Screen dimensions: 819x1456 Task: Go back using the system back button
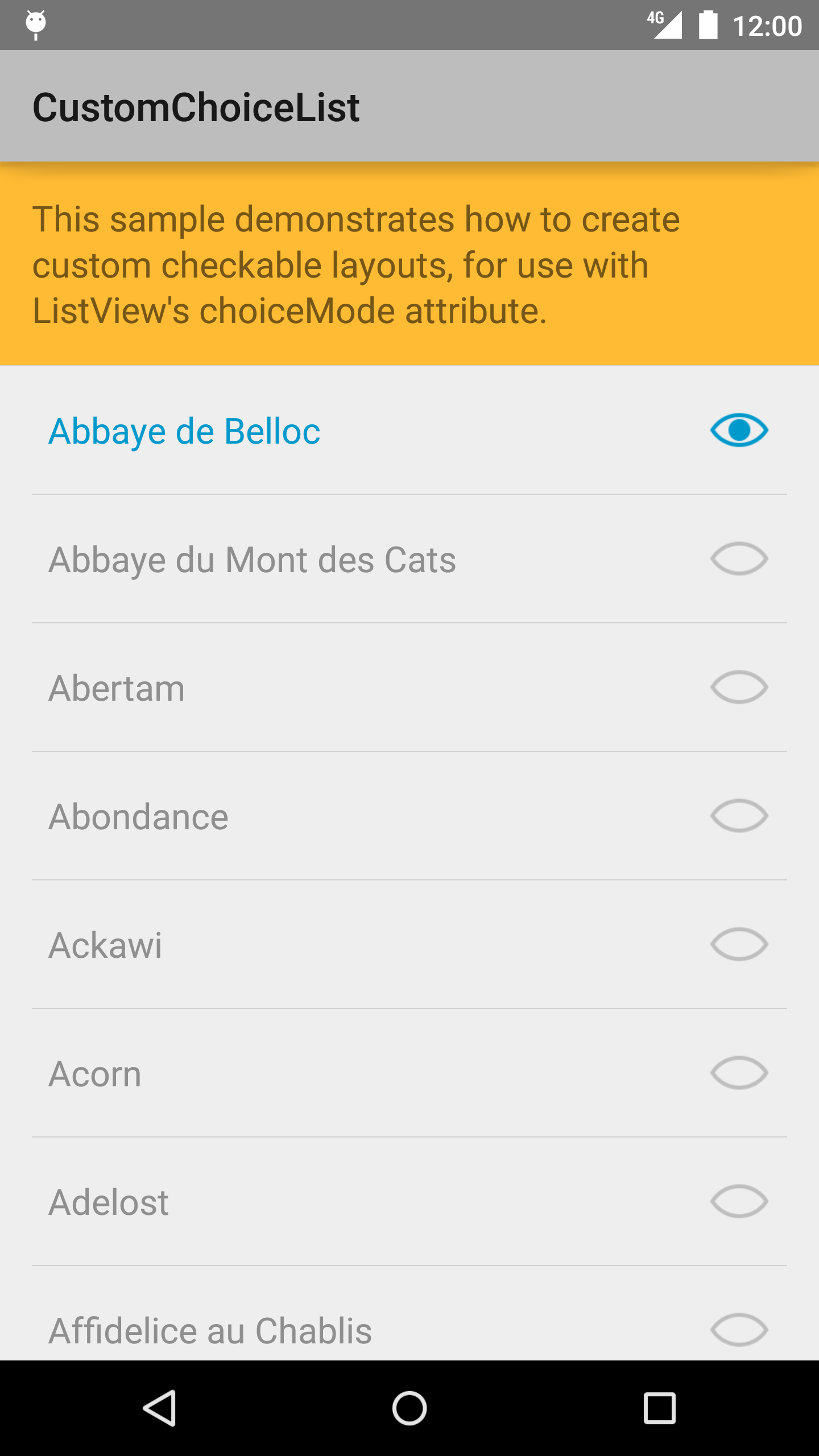(160, 1408)
